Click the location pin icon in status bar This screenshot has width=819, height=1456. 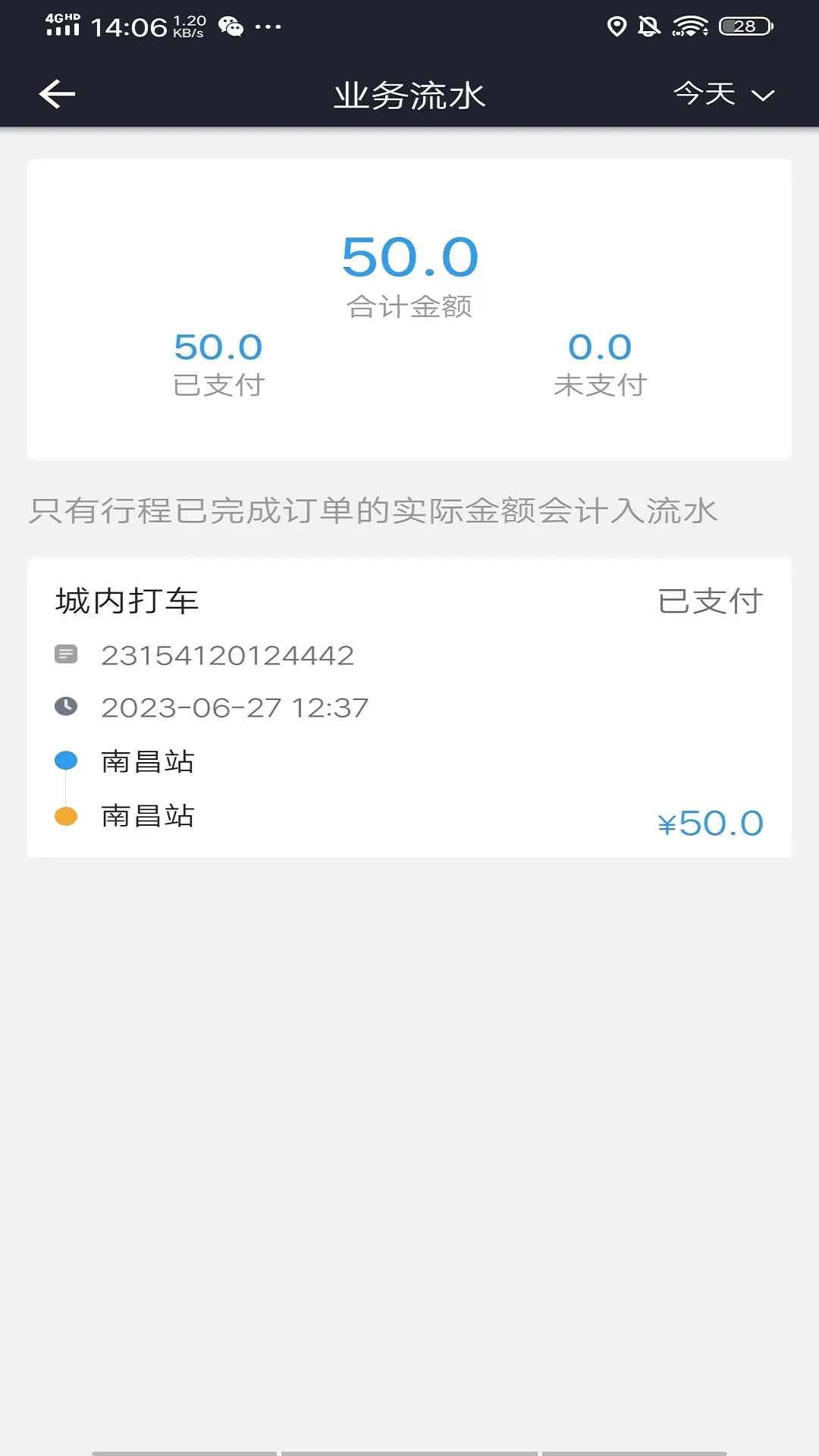pos(617,25)
